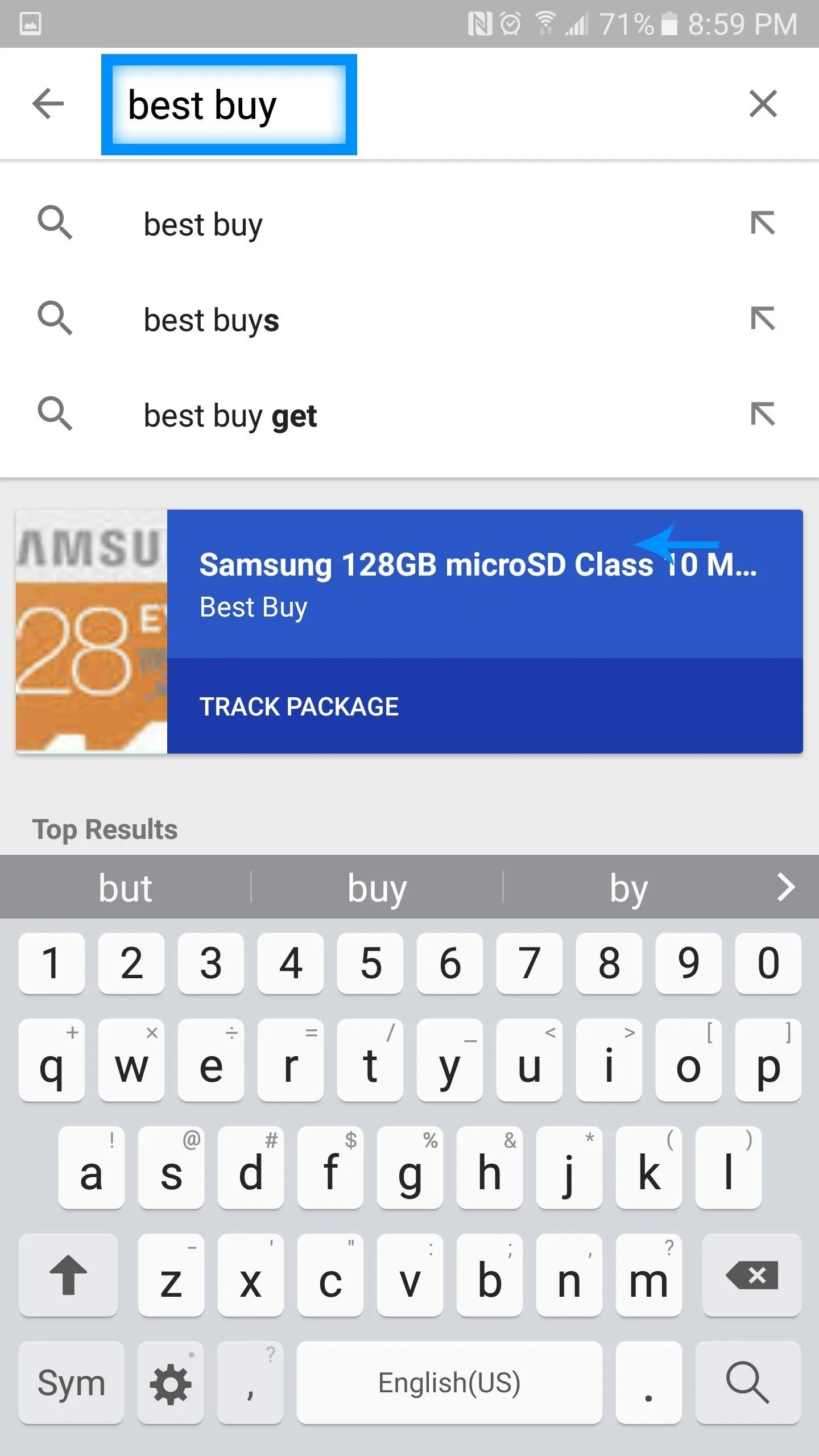Screen dimensions: 819x1456
Task: Fill query with 'best buys' arrow
Action: tap(763, 318)
